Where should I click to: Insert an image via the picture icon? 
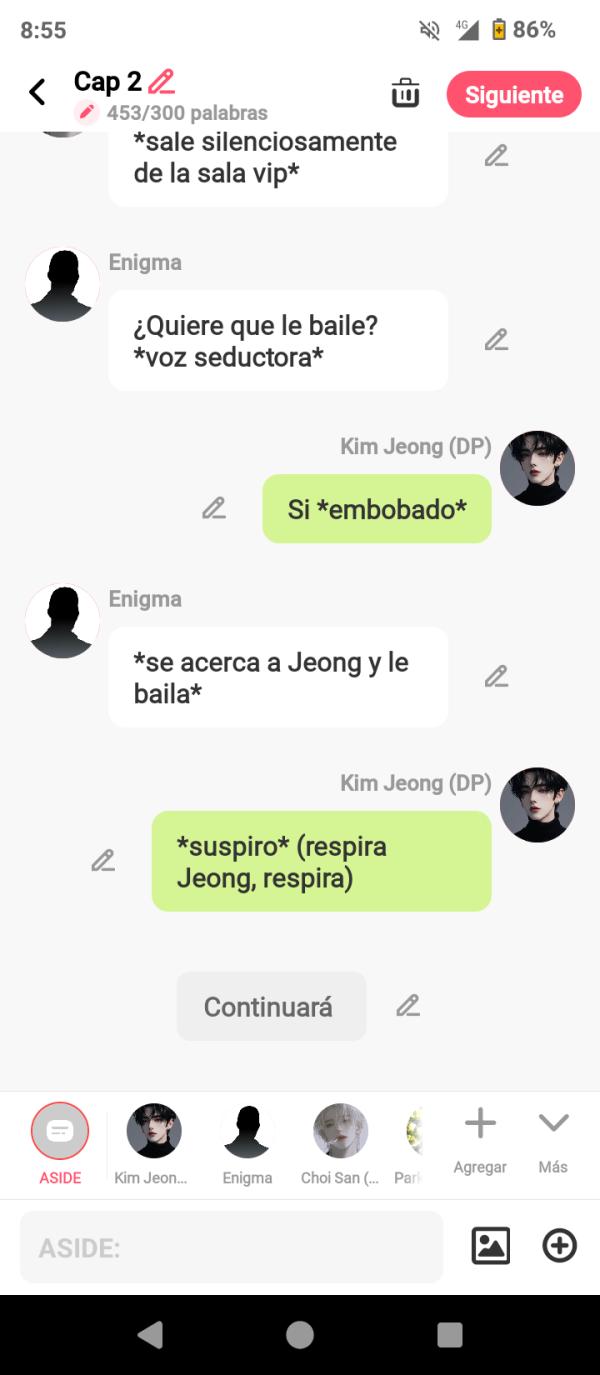[x=490, y=1246]
